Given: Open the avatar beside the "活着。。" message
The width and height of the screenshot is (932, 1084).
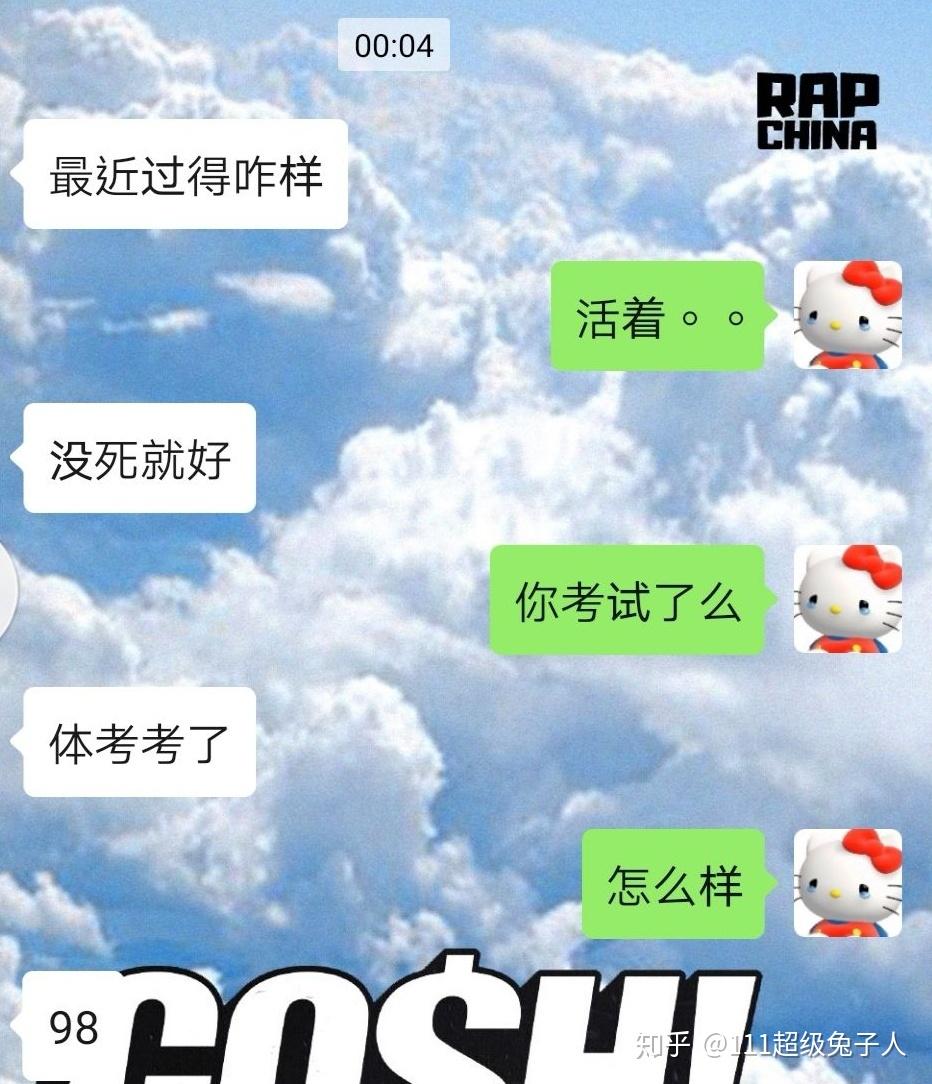Looking at the screenshot, I should click(847, 315).
